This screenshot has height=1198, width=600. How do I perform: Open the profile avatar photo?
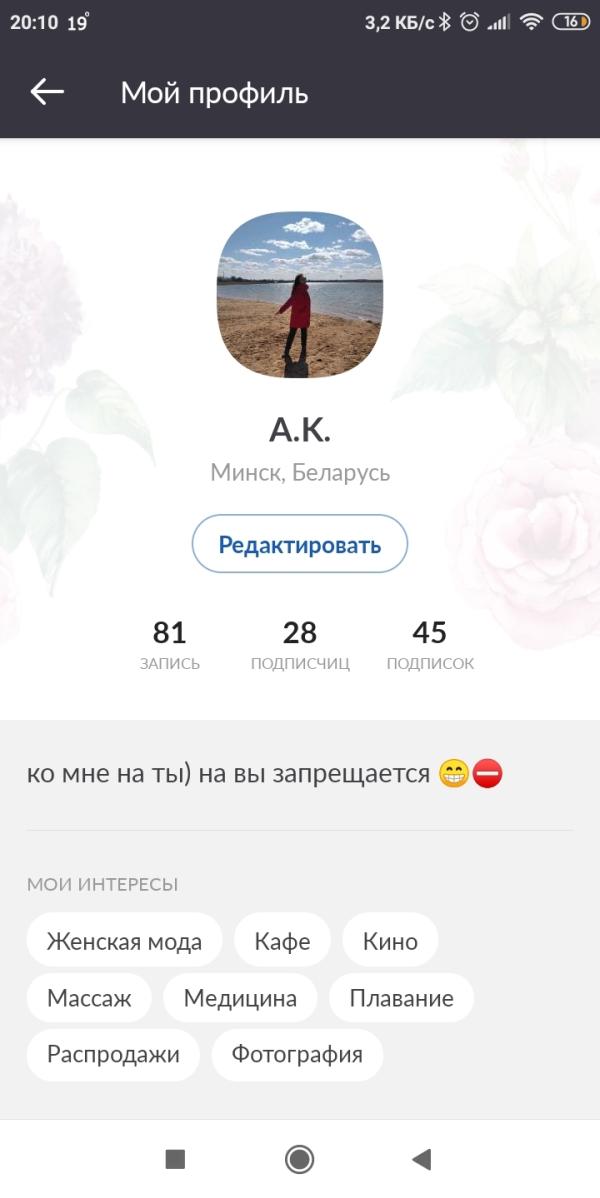[x=300, y=293]
